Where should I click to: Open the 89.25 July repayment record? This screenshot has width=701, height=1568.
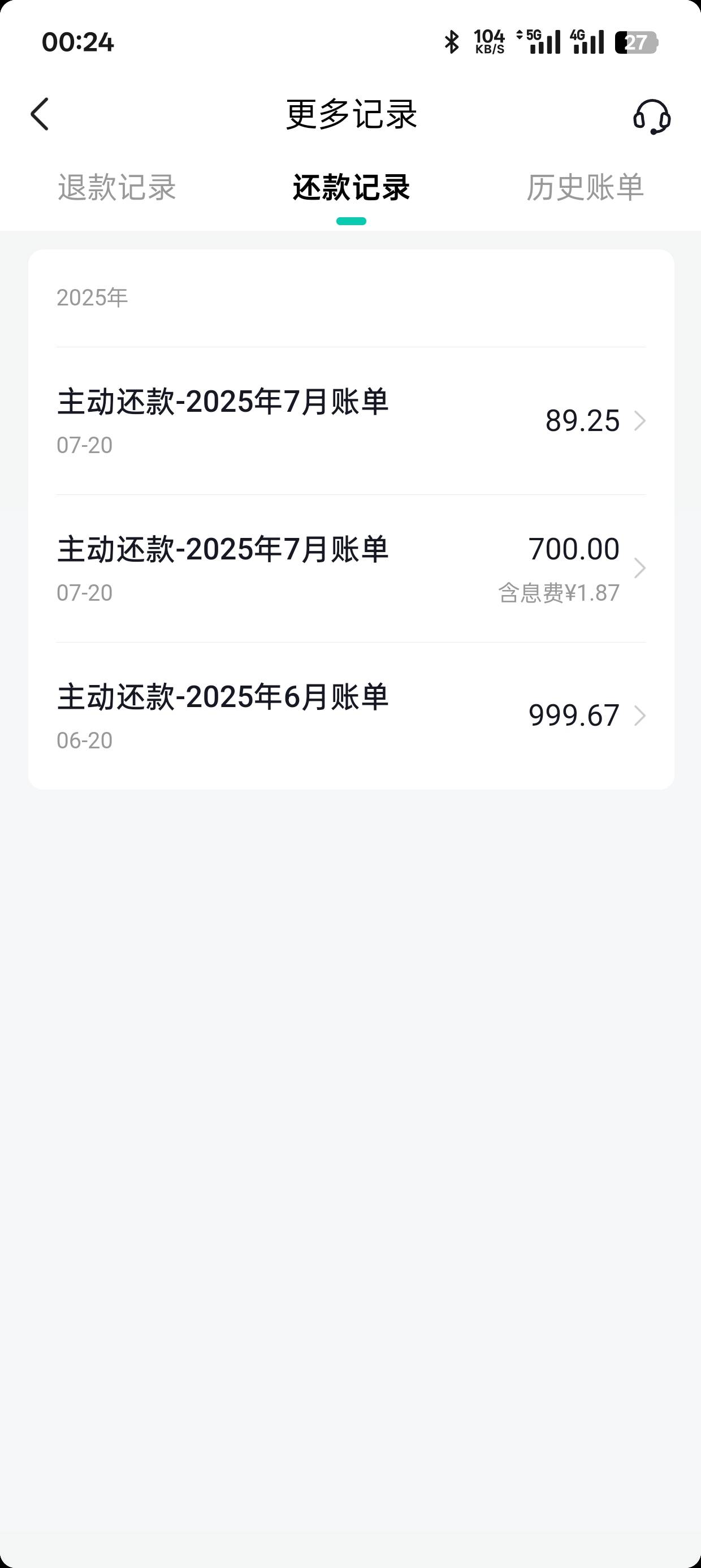351,421
